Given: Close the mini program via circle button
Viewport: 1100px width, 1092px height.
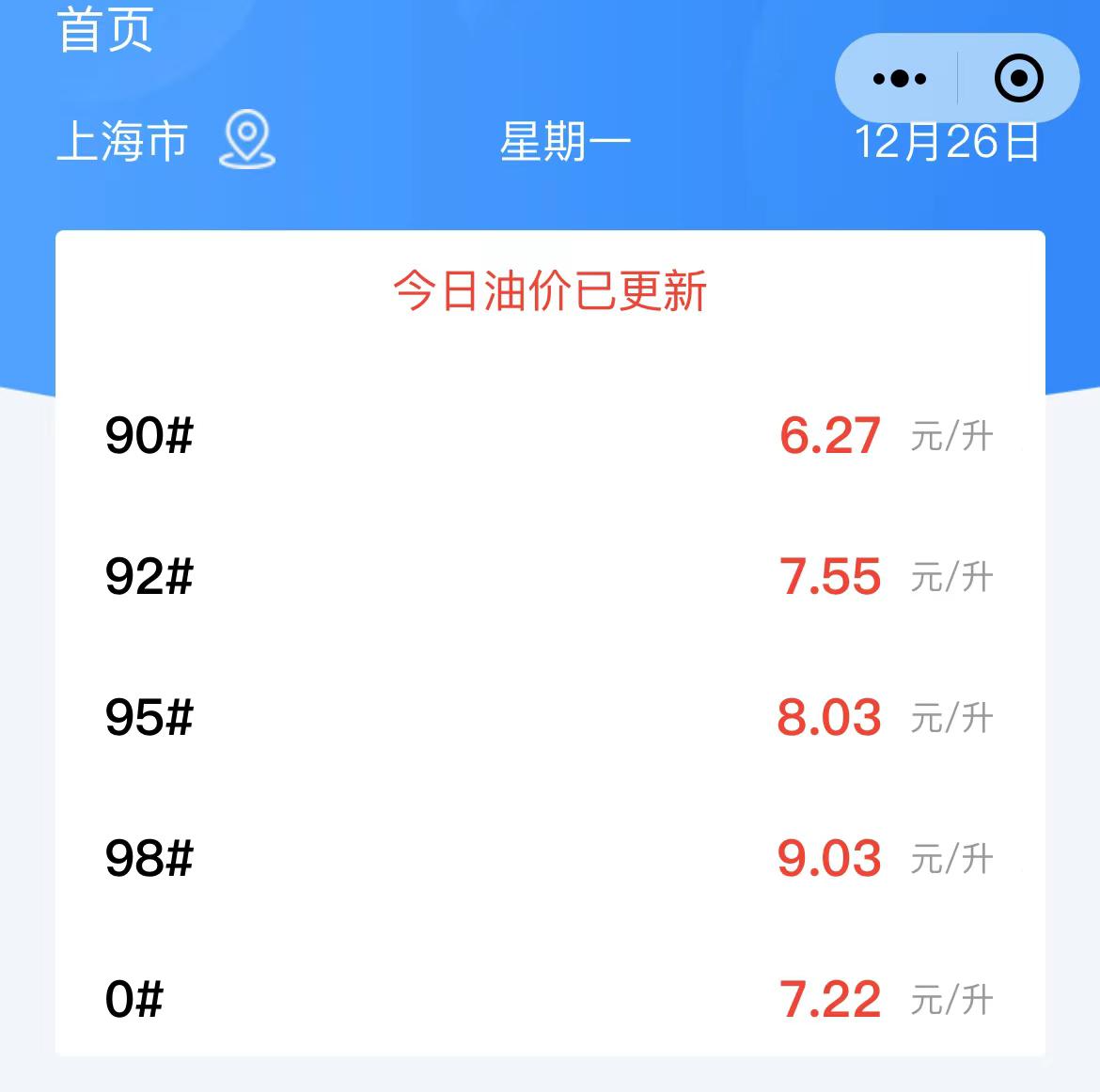Looking at the screenshot, I should pyautogui.click(x=1018, y=79).
